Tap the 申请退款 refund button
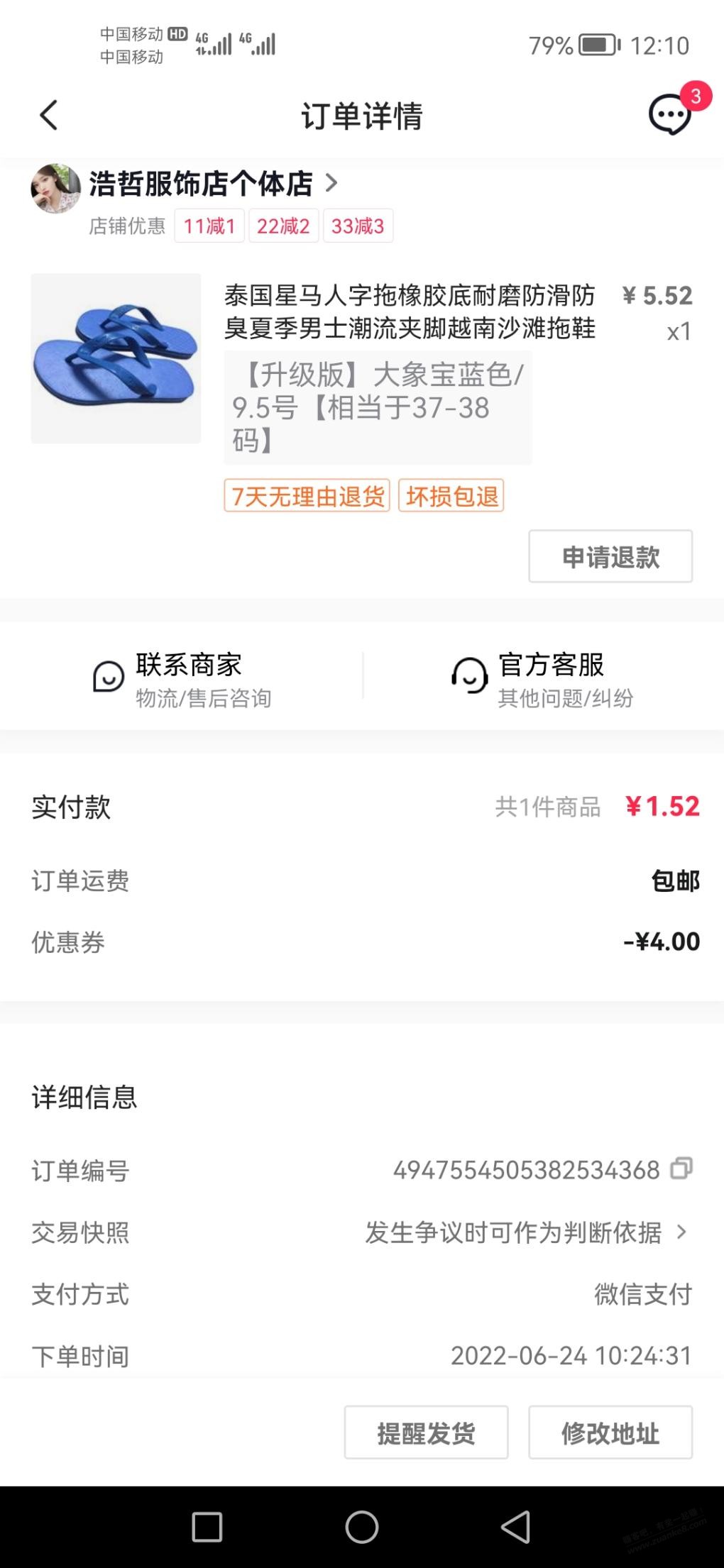 610,556
